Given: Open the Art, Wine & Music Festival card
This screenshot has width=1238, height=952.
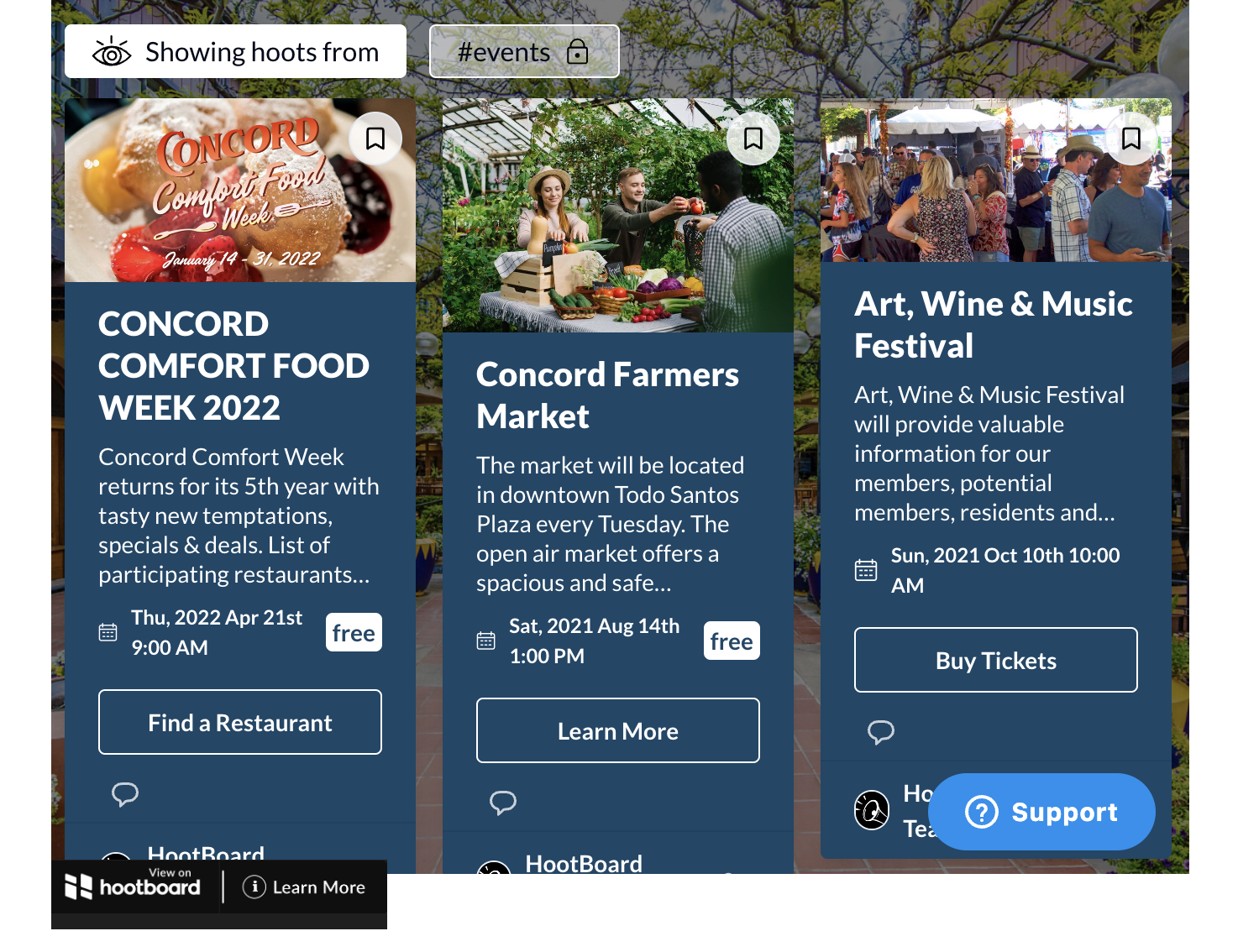Looking at the screenshot, I should tap(993, 324).
